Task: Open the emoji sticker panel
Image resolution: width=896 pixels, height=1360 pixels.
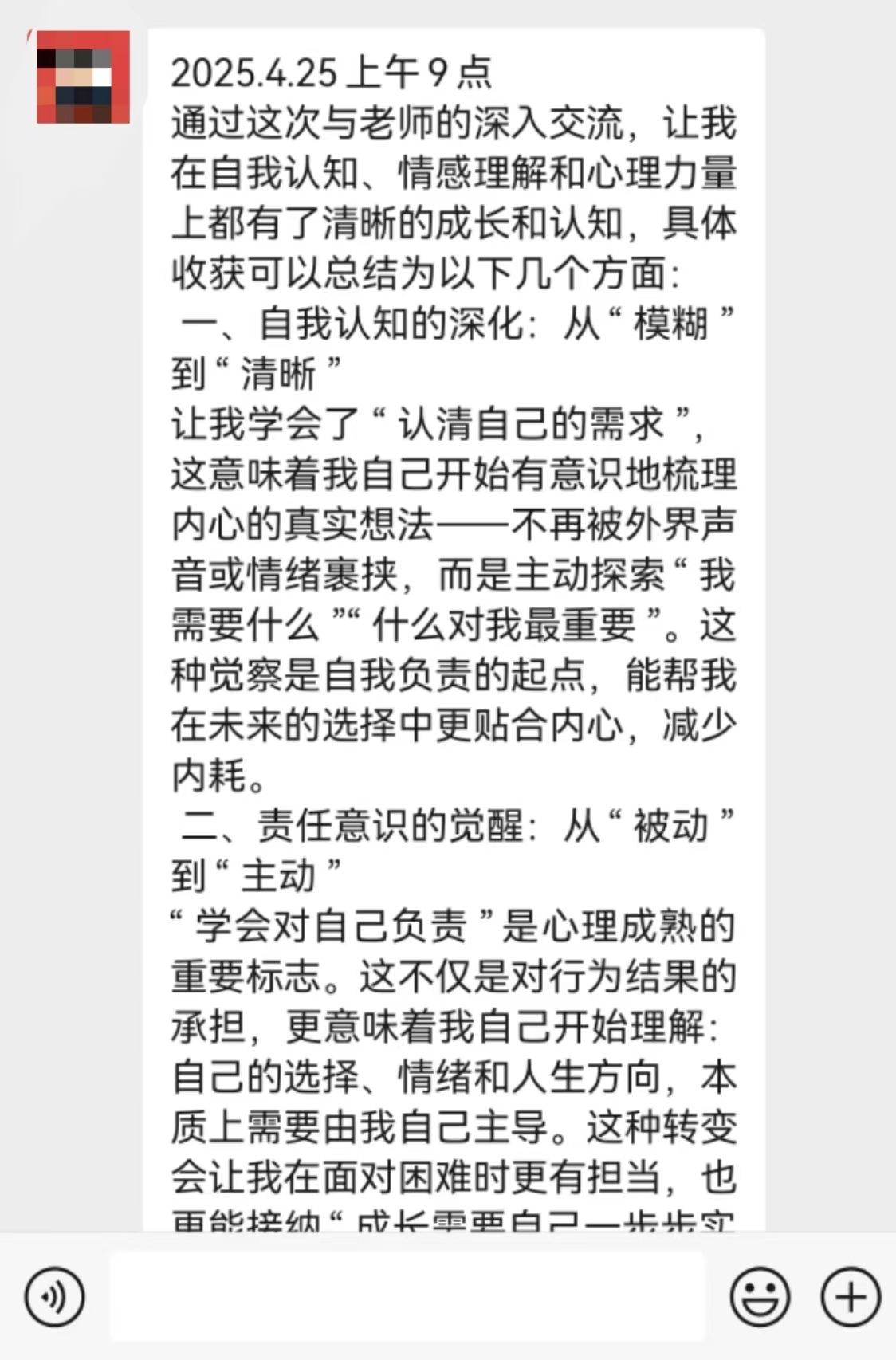Action: (759, 1297)
